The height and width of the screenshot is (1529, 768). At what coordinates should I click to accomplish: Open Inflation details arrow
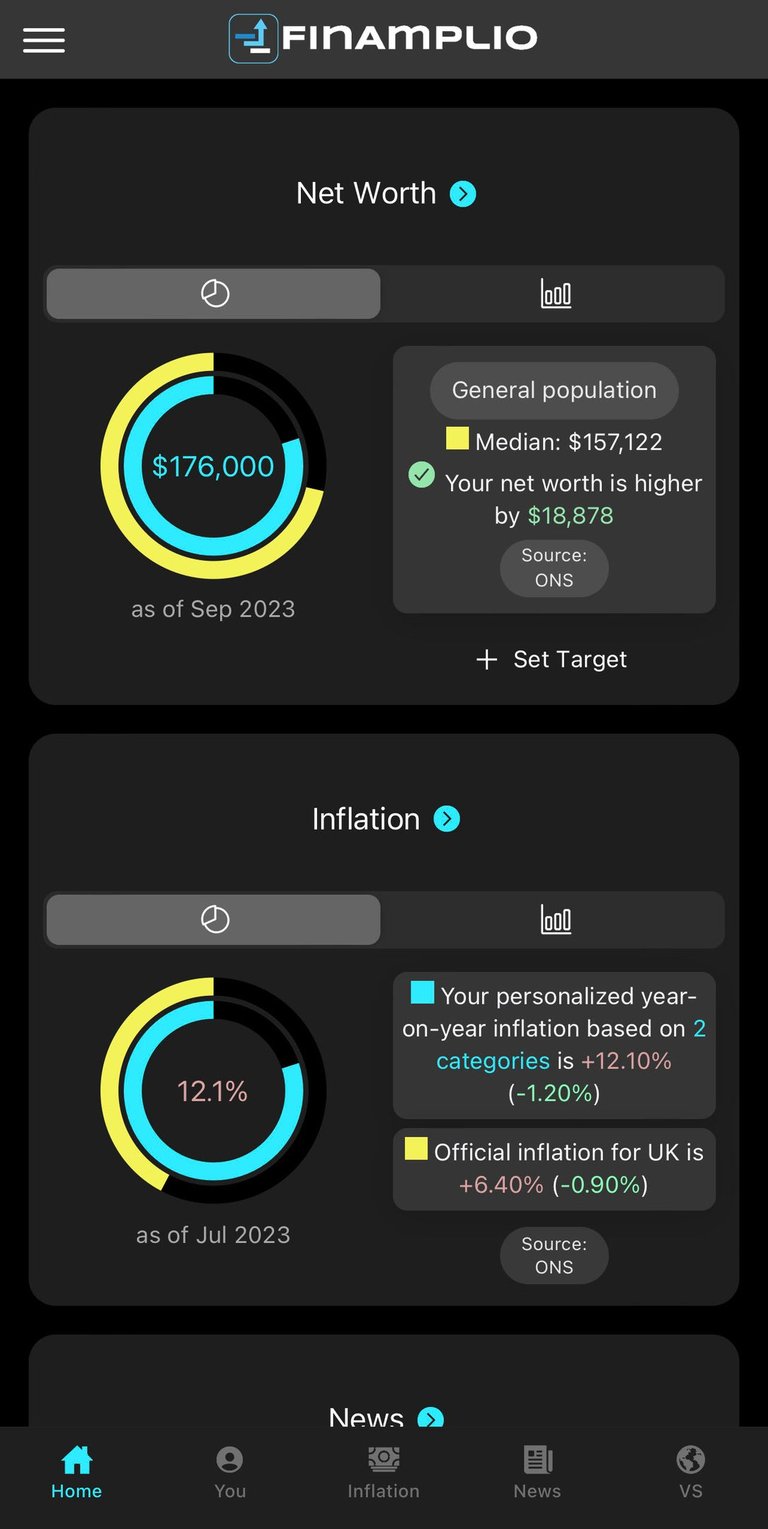pos(446,819)
